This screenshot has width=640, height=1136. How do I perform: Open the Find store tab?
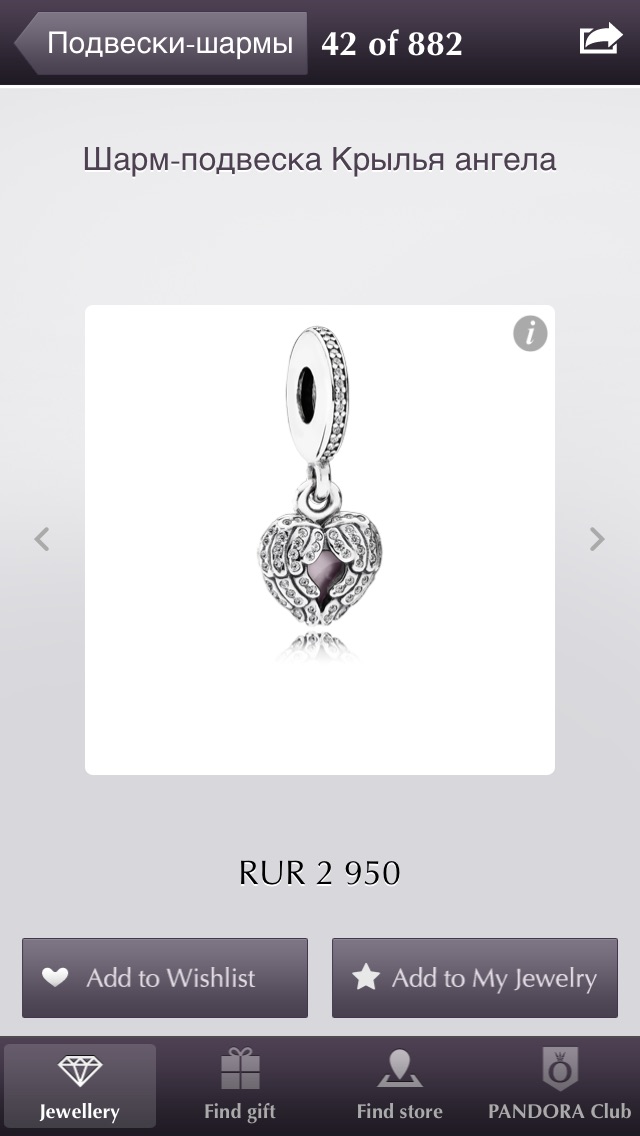(399, 1085)
